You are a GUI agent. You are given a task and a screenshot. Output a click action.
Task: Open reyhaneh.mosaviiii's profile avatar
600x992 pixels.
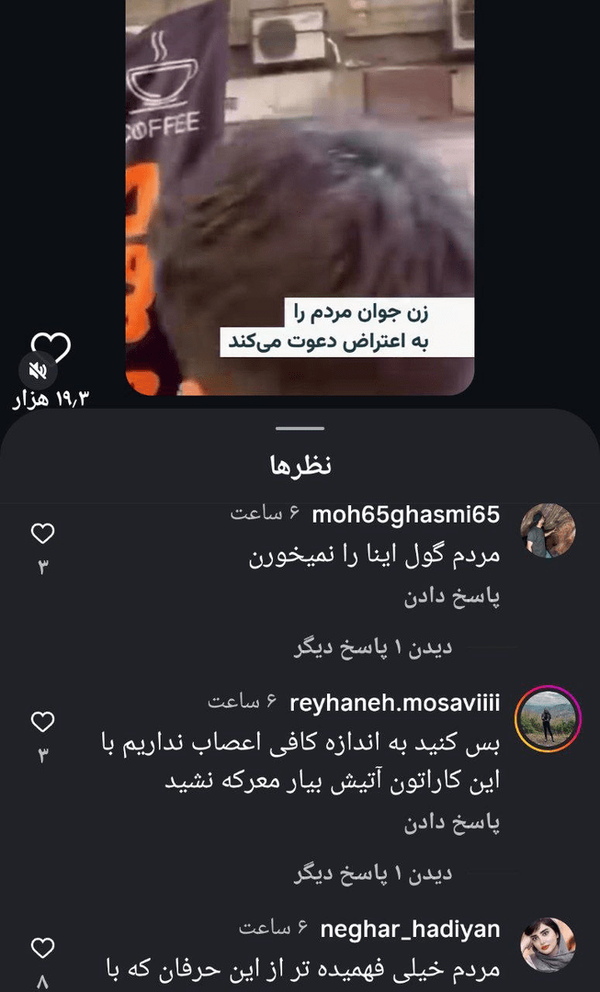[x=548, y=718]
